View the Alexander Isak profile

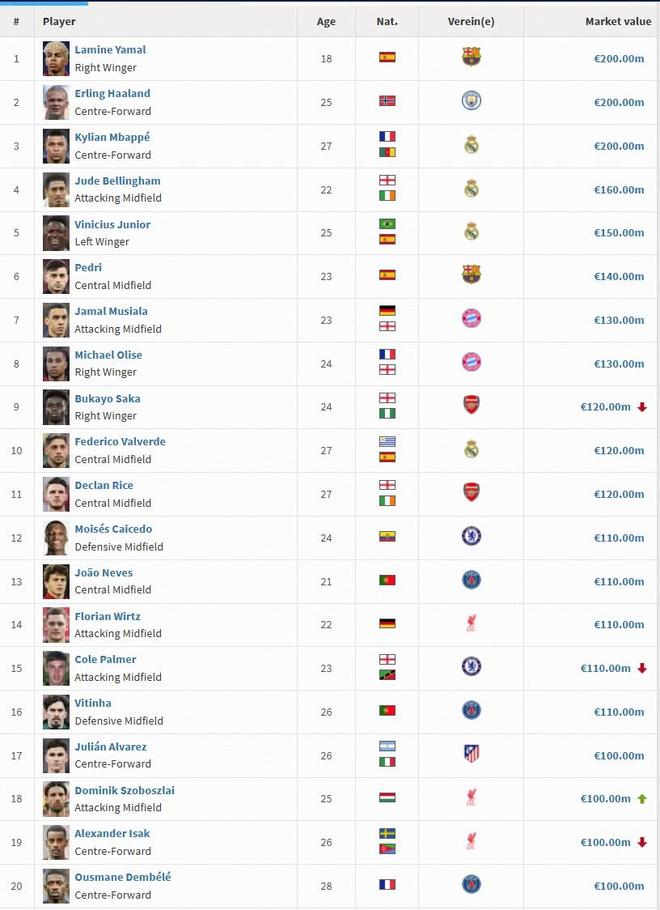click(112, 834)
